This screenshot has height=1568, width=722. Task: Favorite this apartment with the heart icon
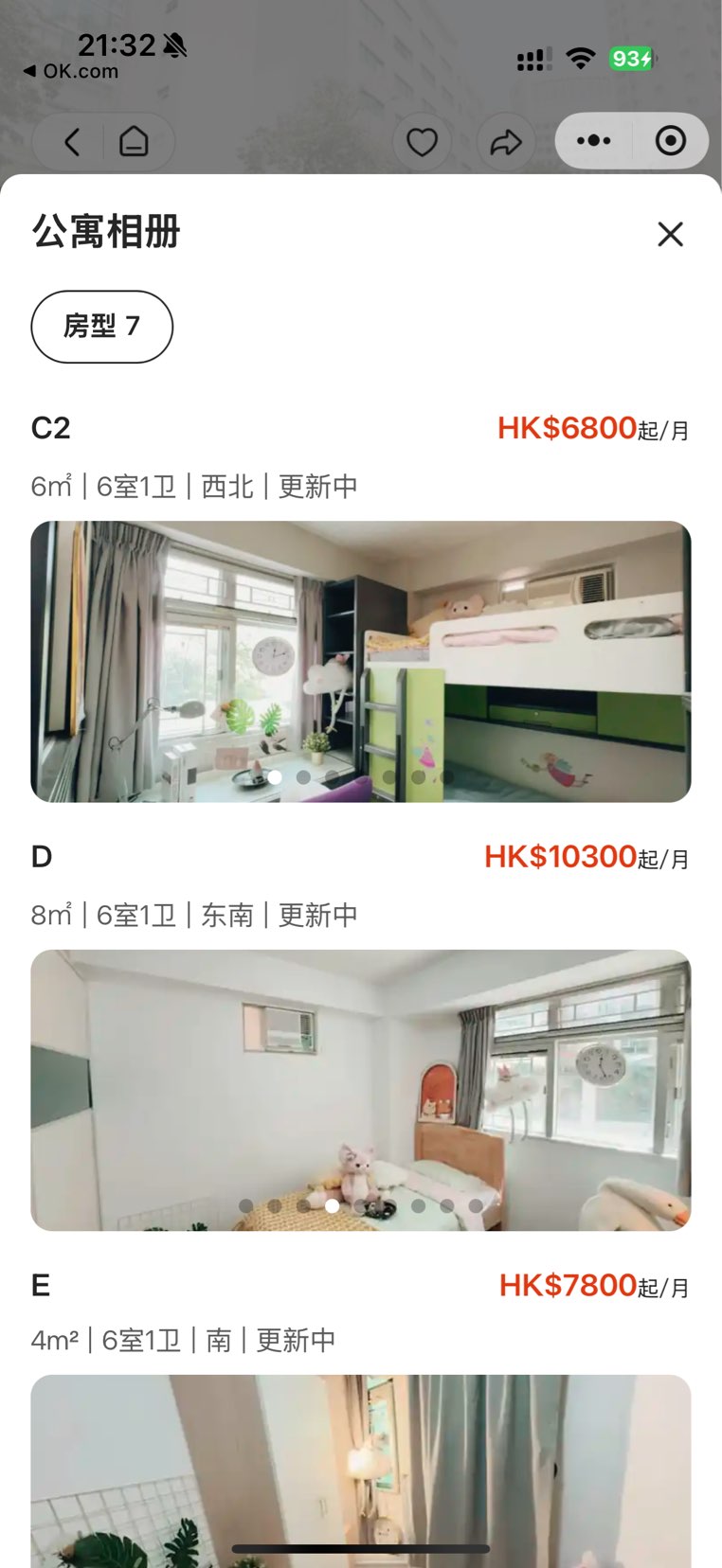coord(422,140)
